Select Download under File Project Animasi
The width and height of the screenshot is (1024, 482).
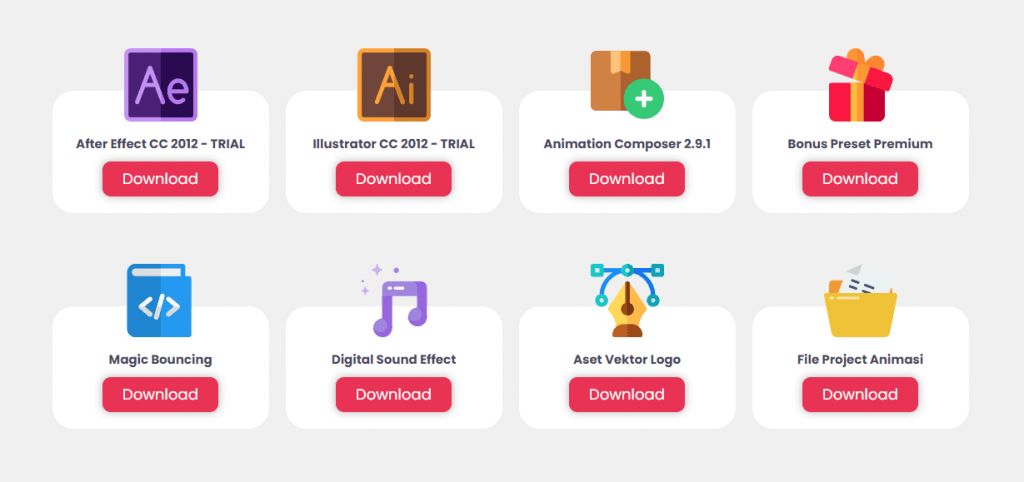[859, 394]
